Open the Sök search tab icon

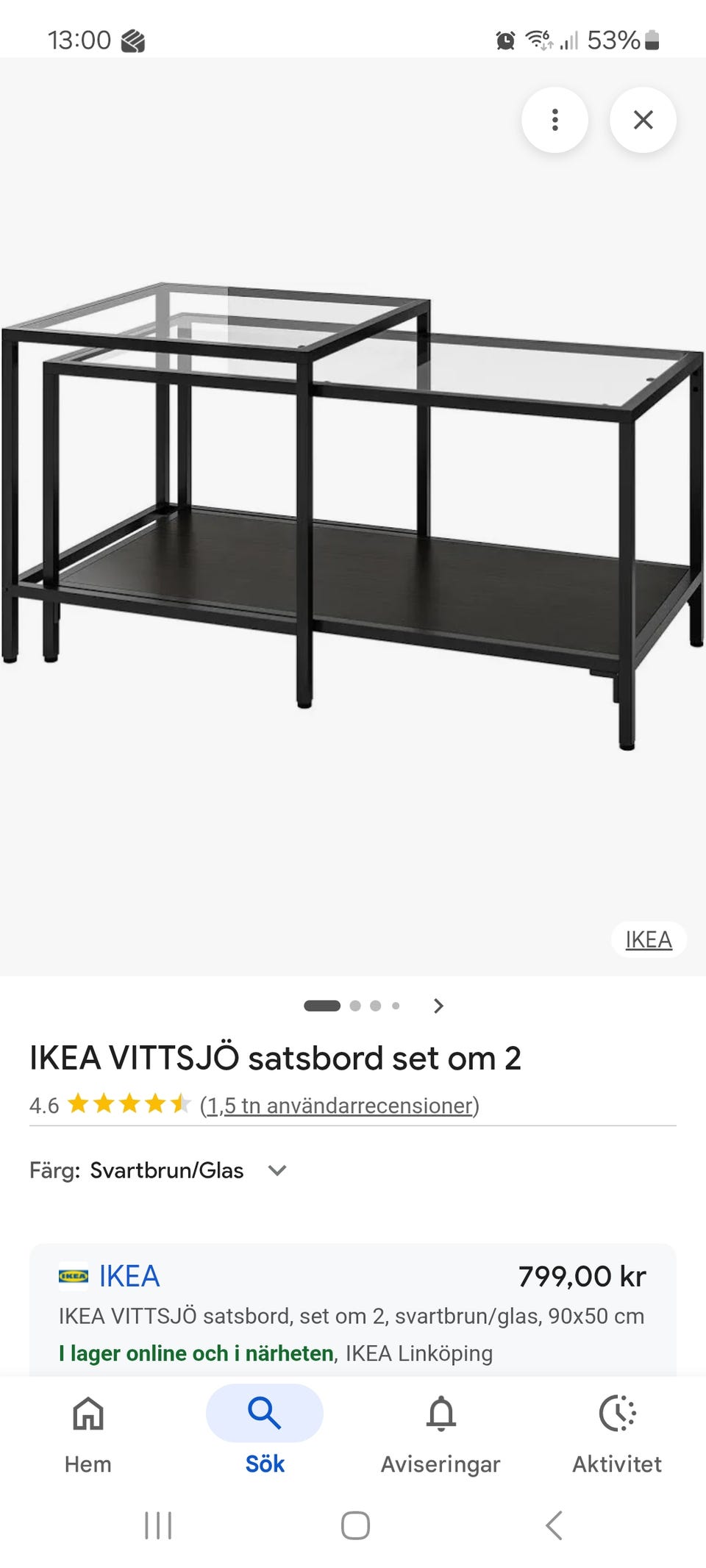(x=263, y=1412)
